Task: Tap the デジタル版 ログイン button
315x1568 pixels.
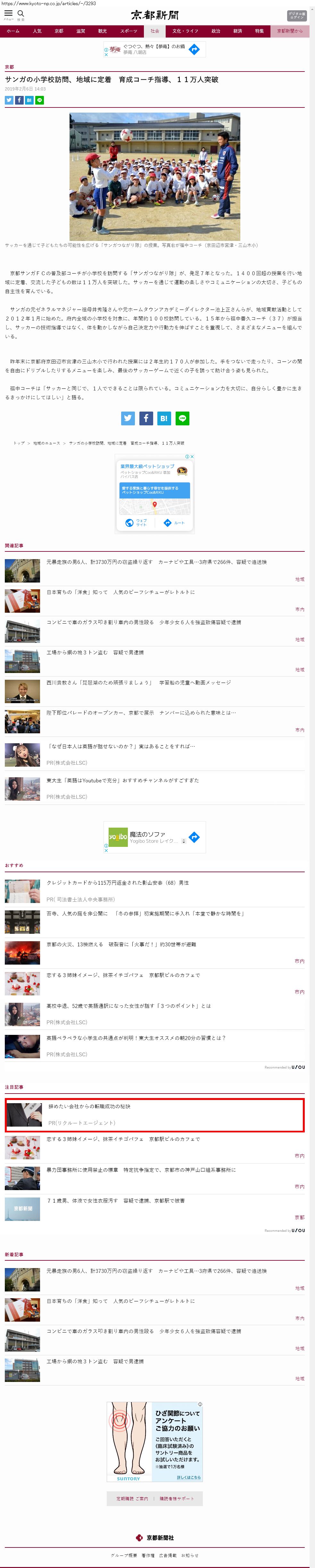Action: point(296,15)
